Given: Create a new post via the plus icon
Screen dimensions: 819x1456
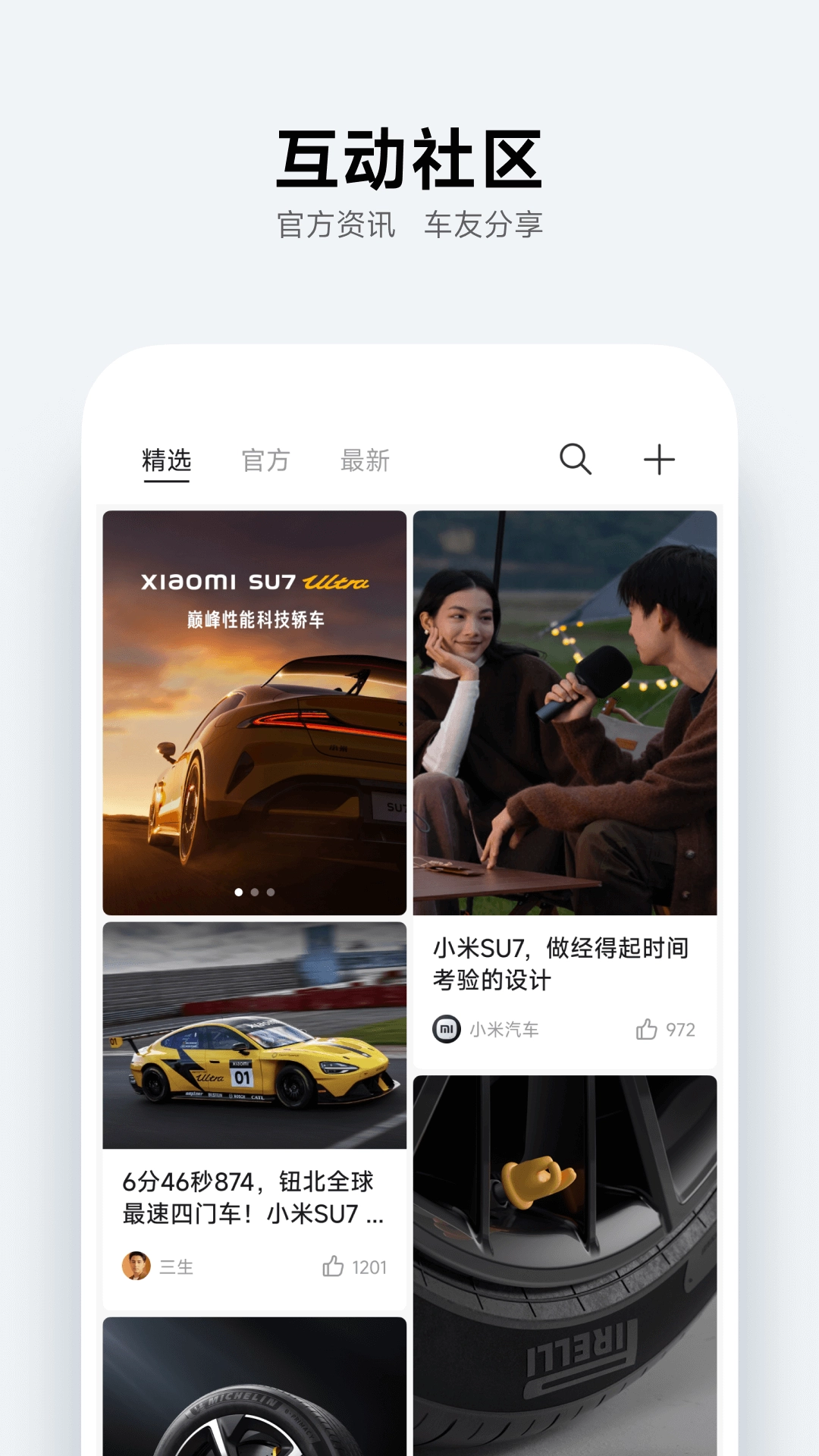Looking at the screenshot, I should coord(660,459).
